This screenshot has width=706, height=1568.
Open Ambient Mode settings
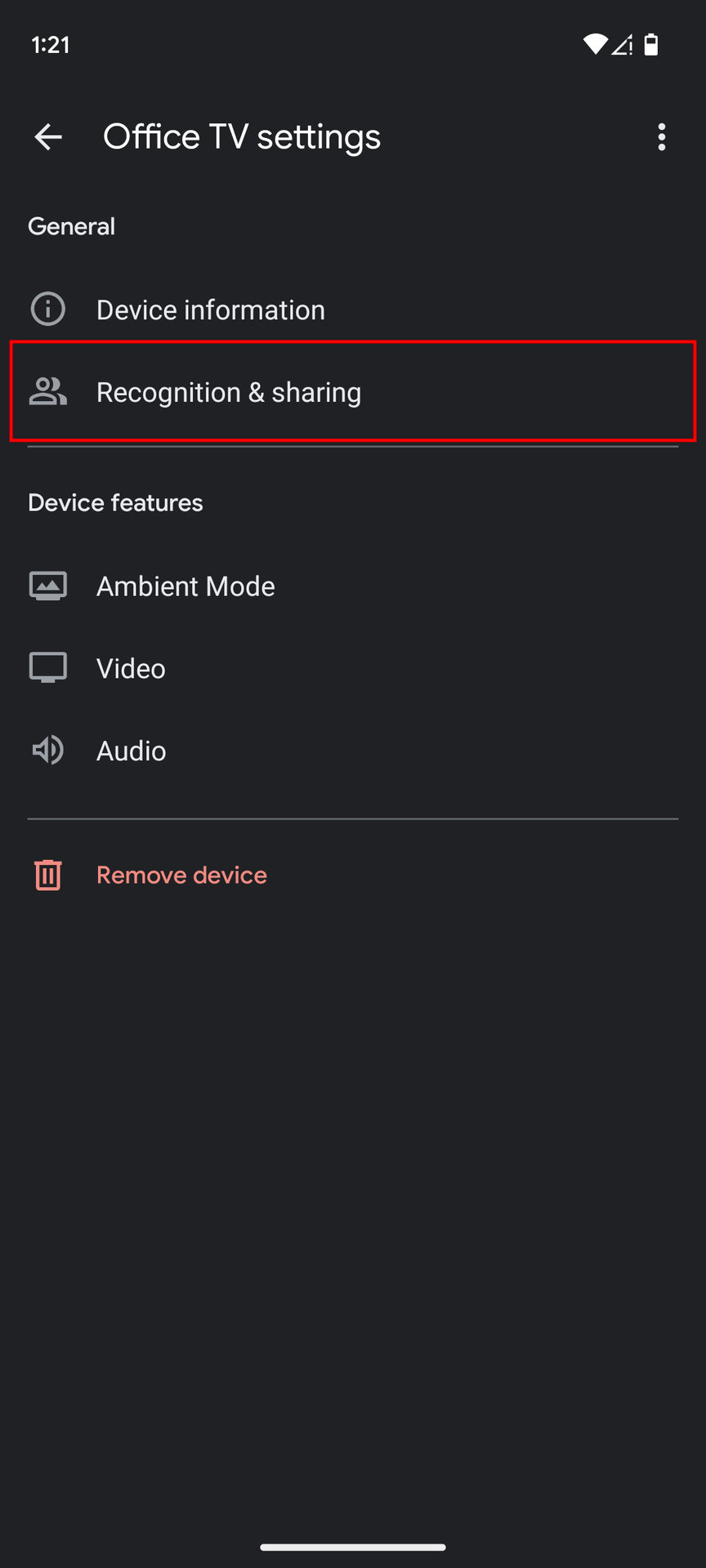185,586
